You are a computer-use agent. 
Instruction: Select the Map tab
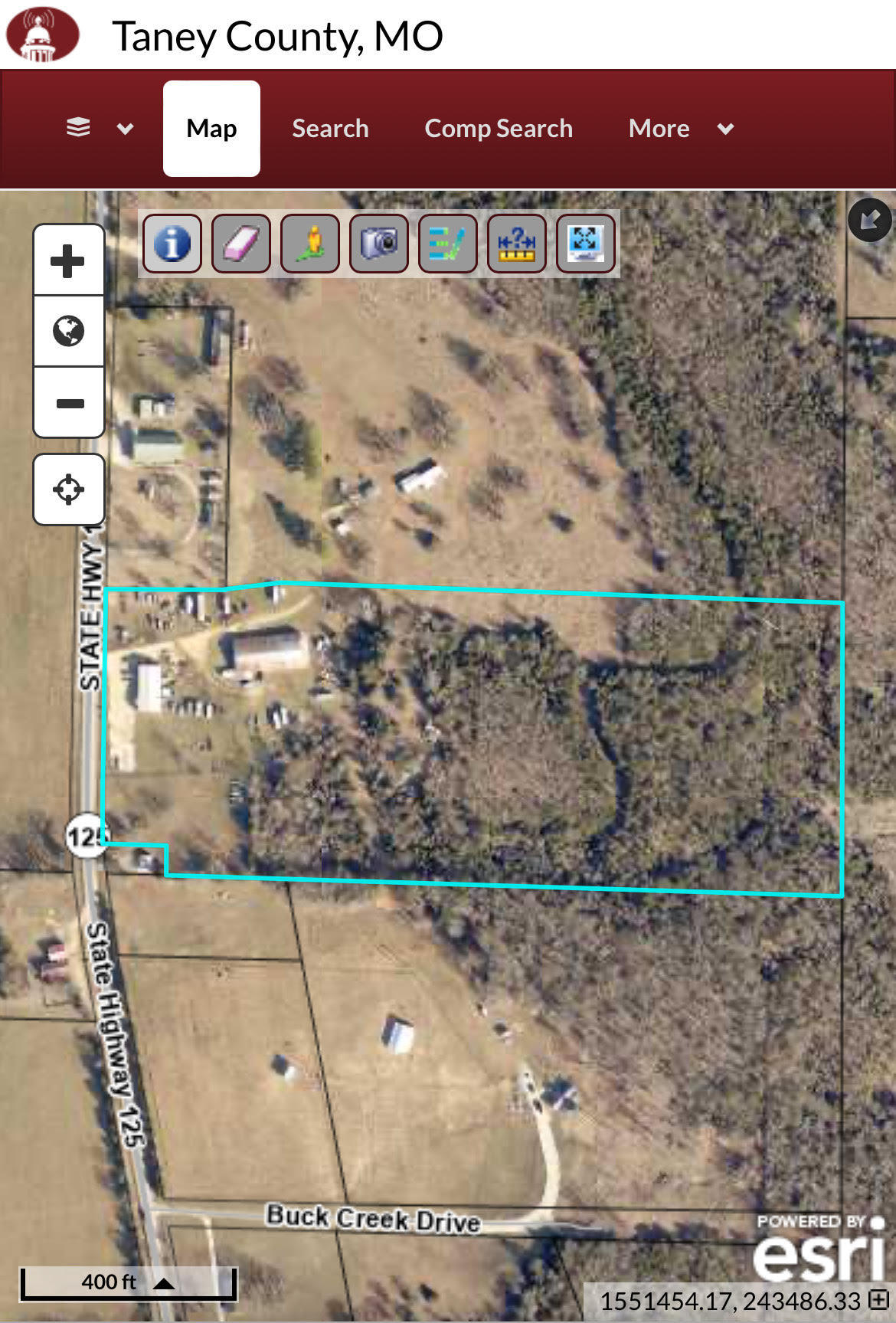[211, 128]
